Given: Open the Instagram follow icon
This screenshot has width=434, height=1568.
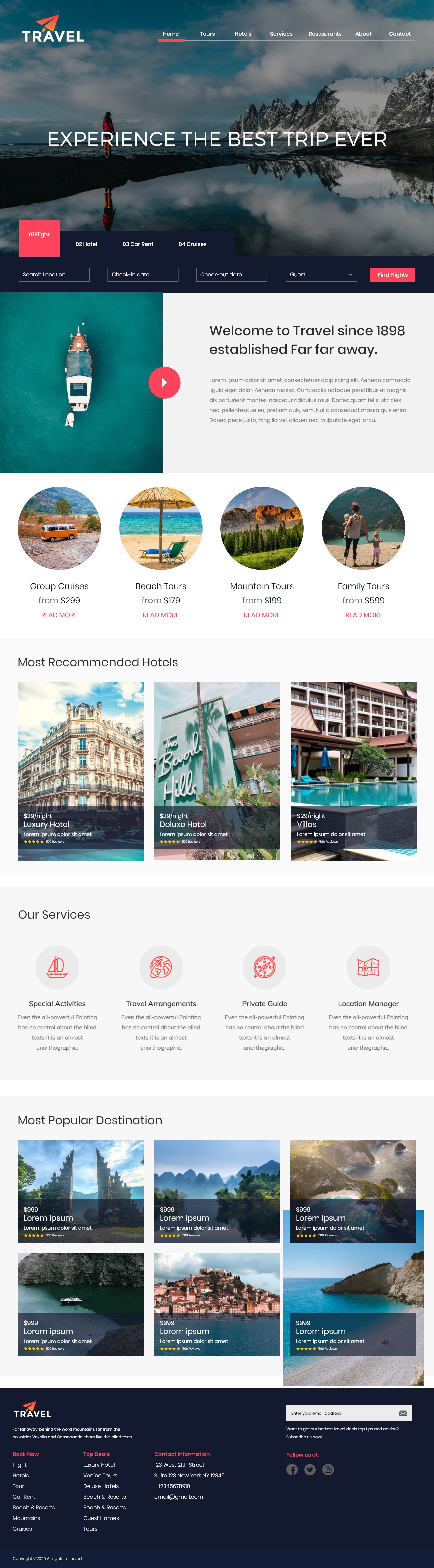Looking at the screenshot, I should coord(328,1469).
